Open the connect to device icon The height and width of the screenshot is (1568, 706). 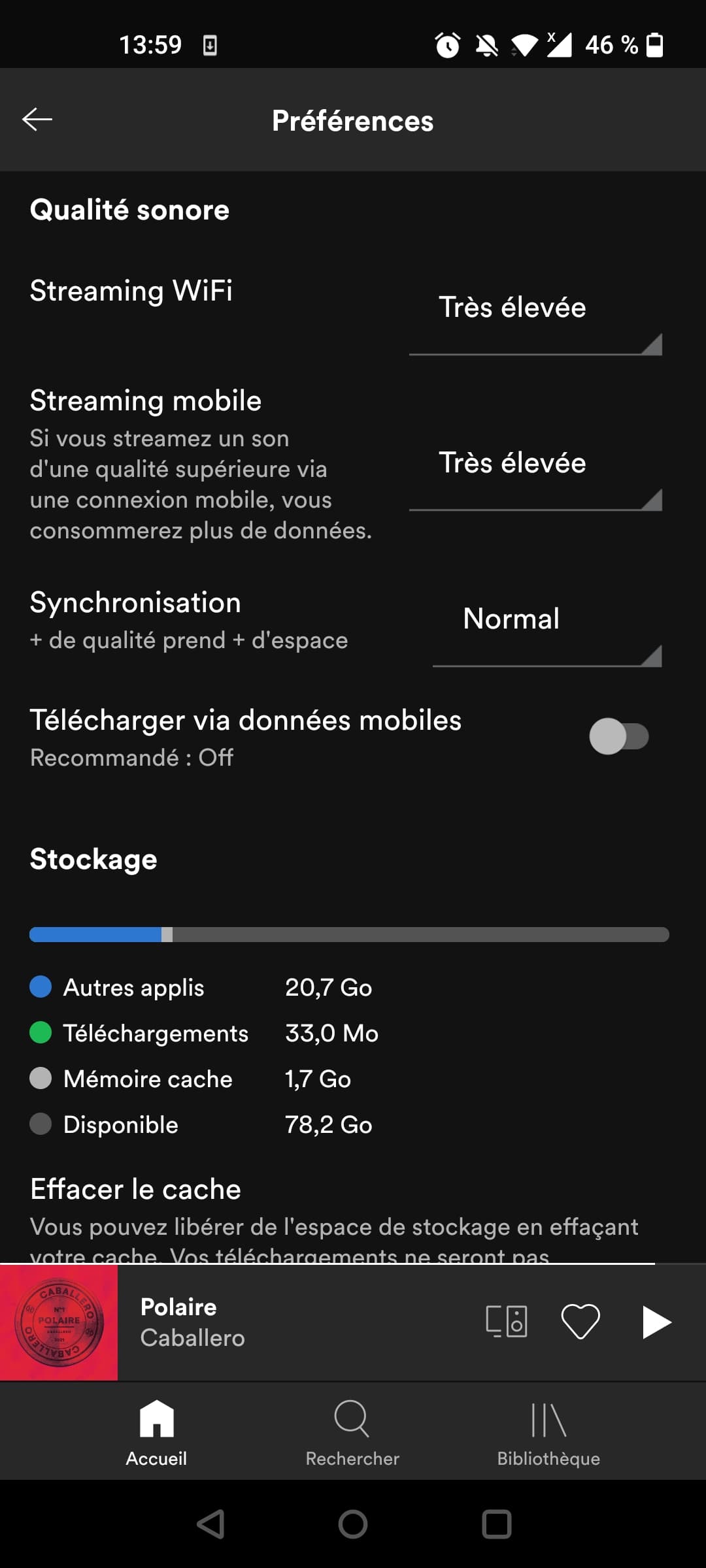point(507,1322)
